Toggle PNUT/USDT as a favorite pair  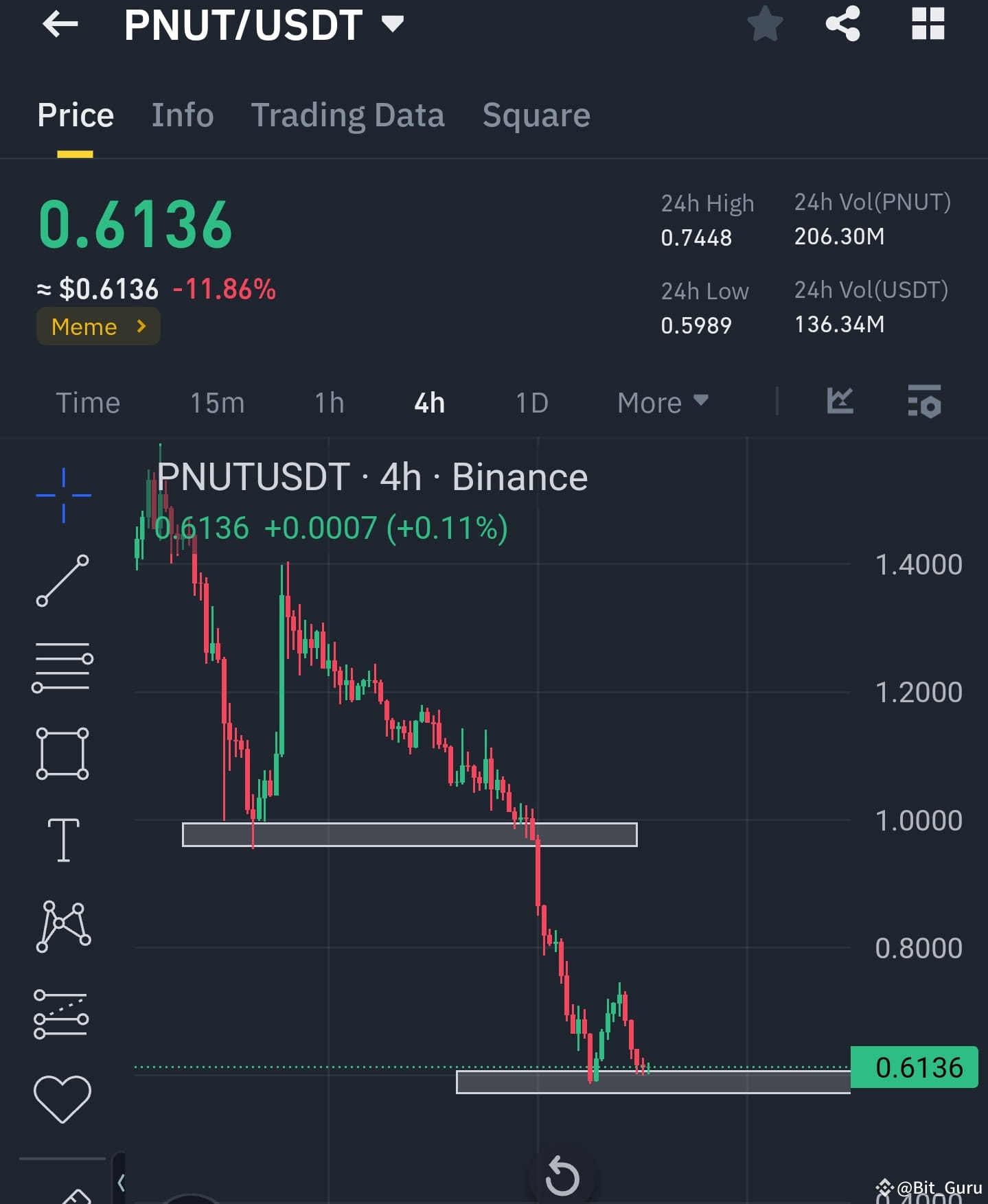coord(764,25)
